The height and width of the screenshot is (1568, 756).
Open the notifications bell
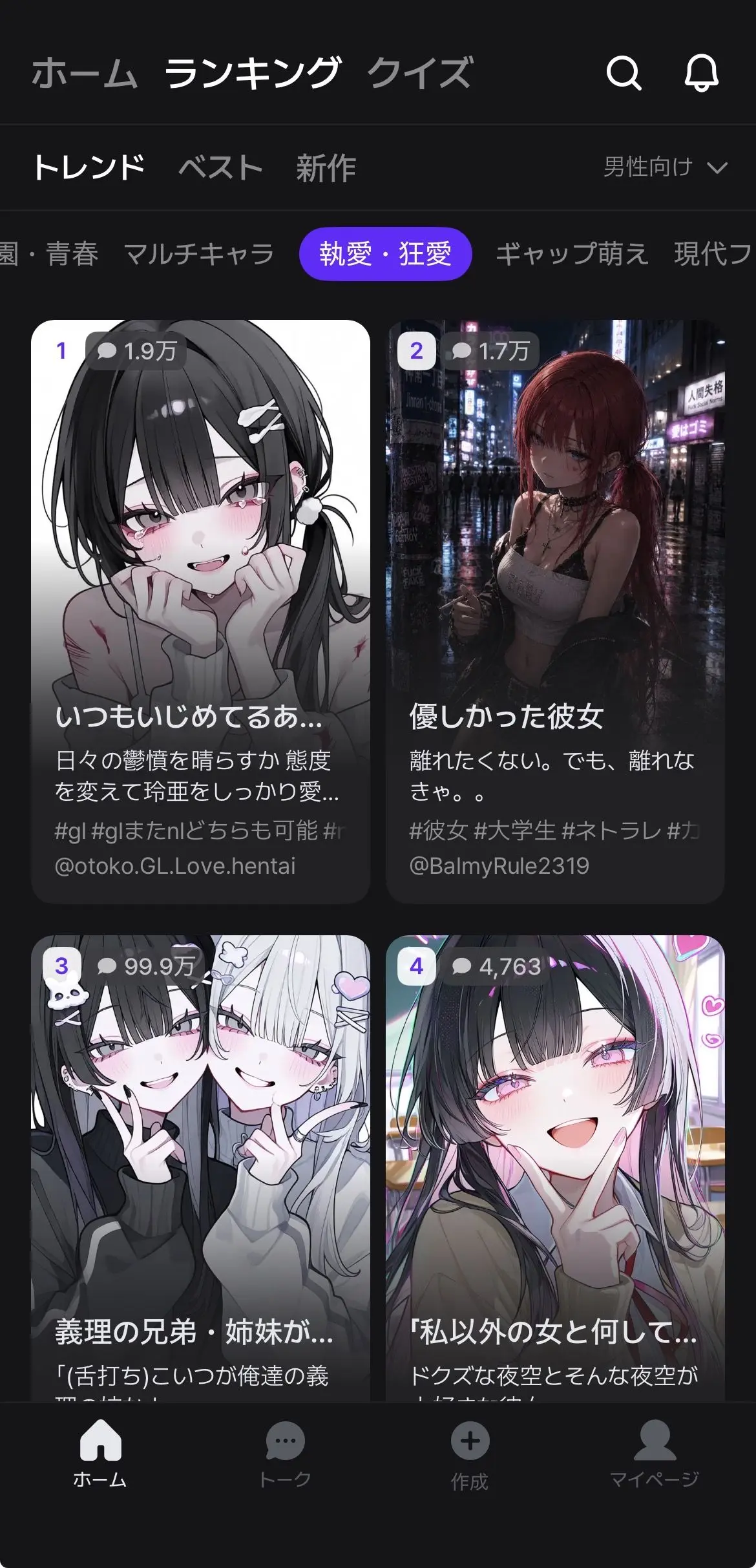click(701, 72)
